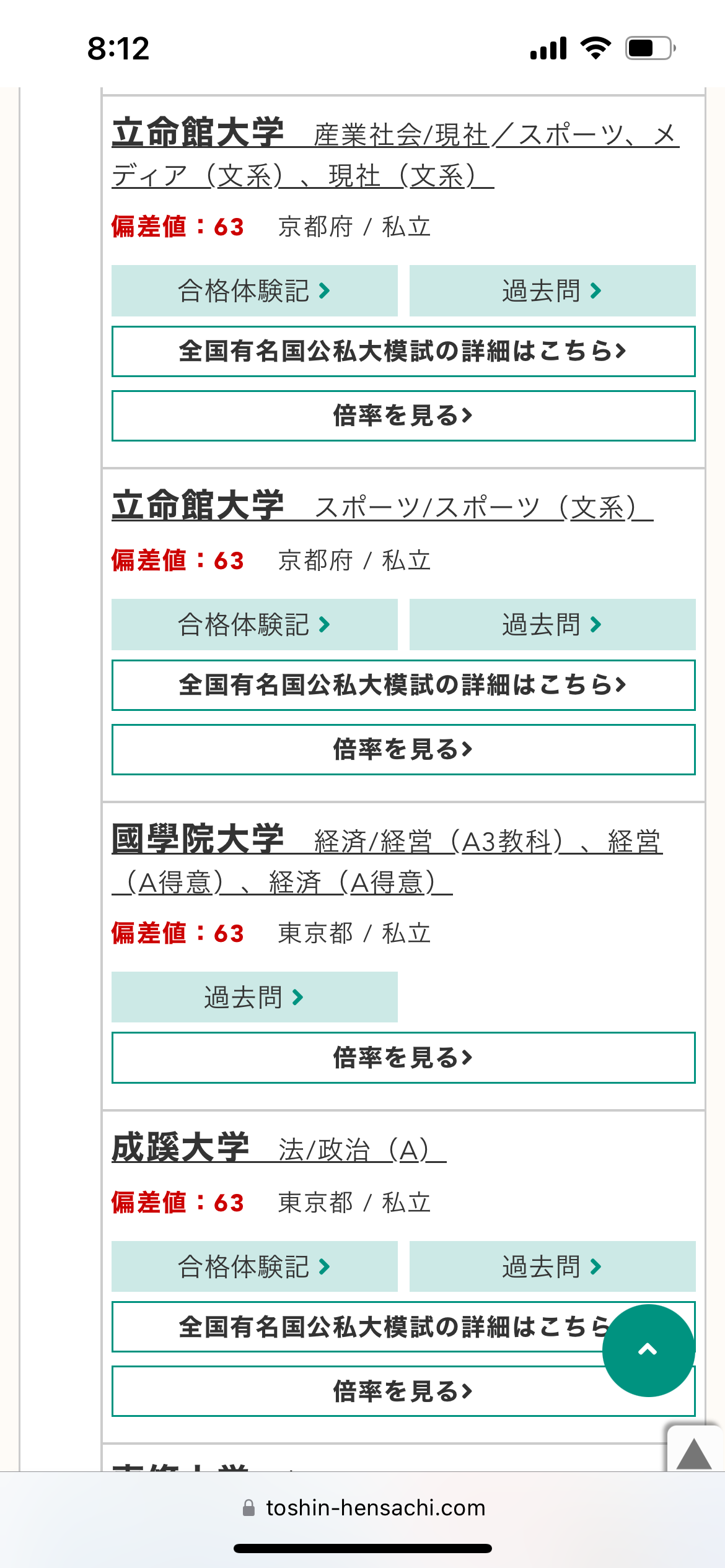725x1568 pixels.
Task: Open 過去問 for 立命館大学 スポーツ
Action: click(553, 624)
